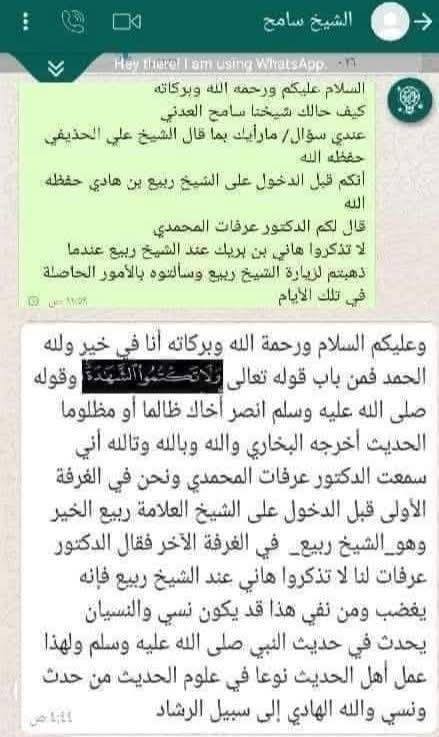The width and height of the screenshot is (439, 737).
Task: Jump down with the double chevron
Action: point(56,69)
